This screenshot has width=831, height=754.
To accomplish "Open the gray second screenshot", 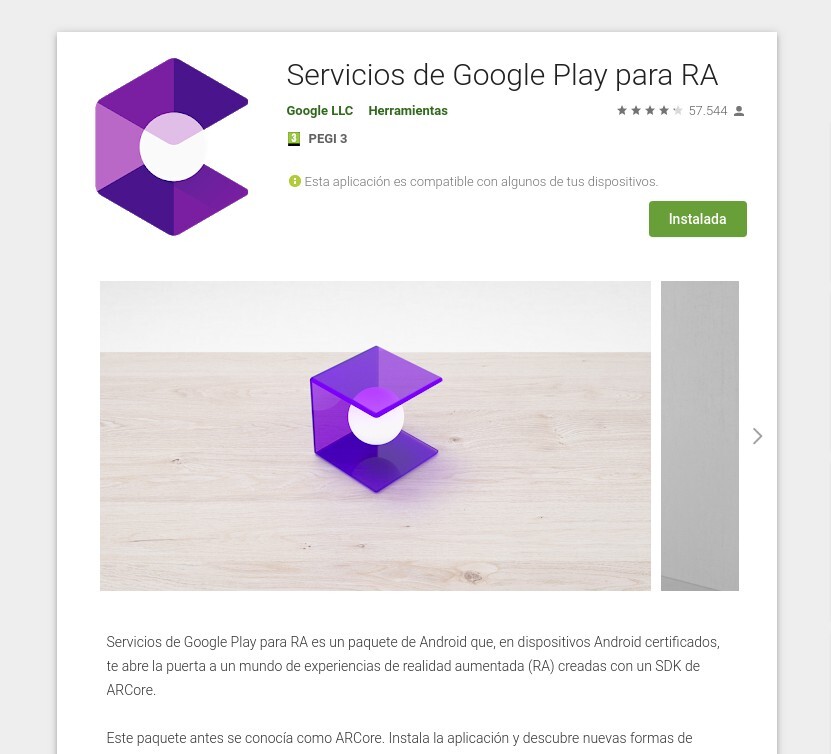I will tap(699, 436).
